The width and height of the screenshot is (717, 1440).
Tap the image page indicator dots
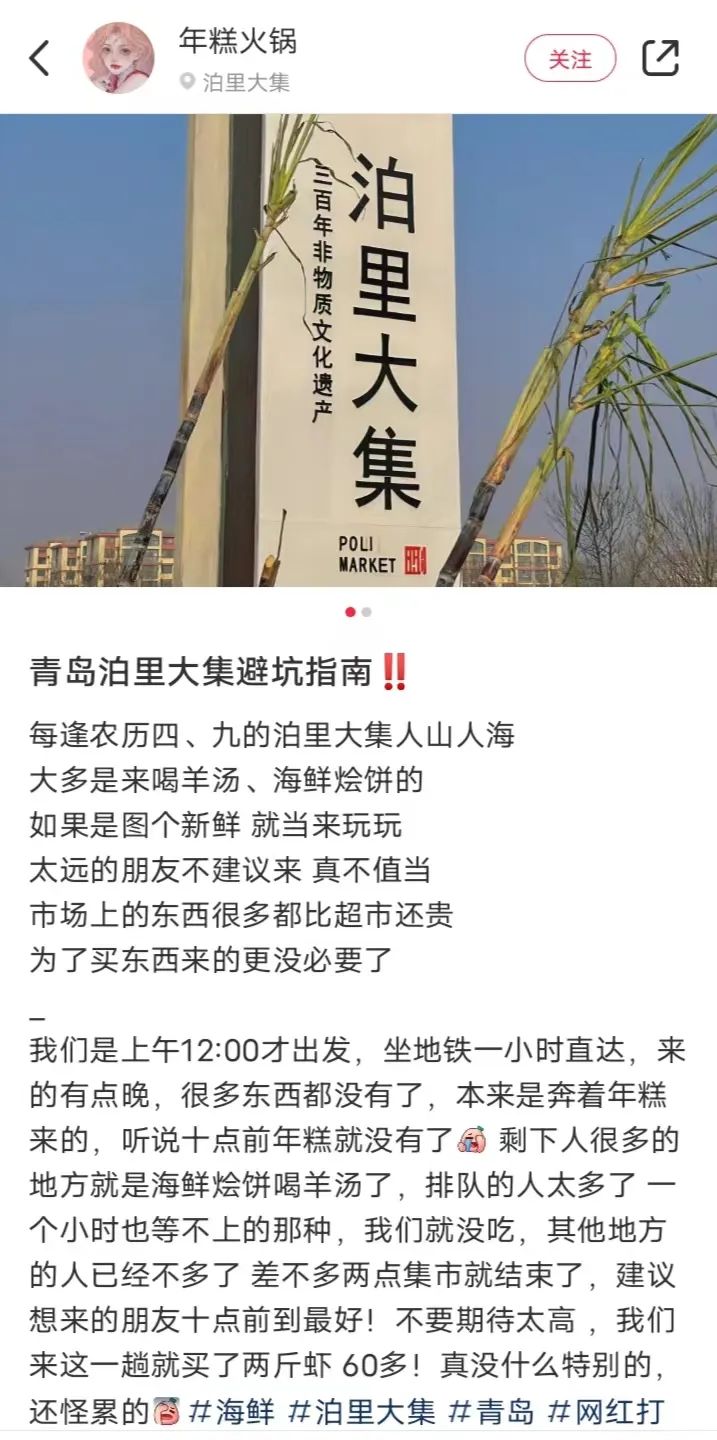358,612
